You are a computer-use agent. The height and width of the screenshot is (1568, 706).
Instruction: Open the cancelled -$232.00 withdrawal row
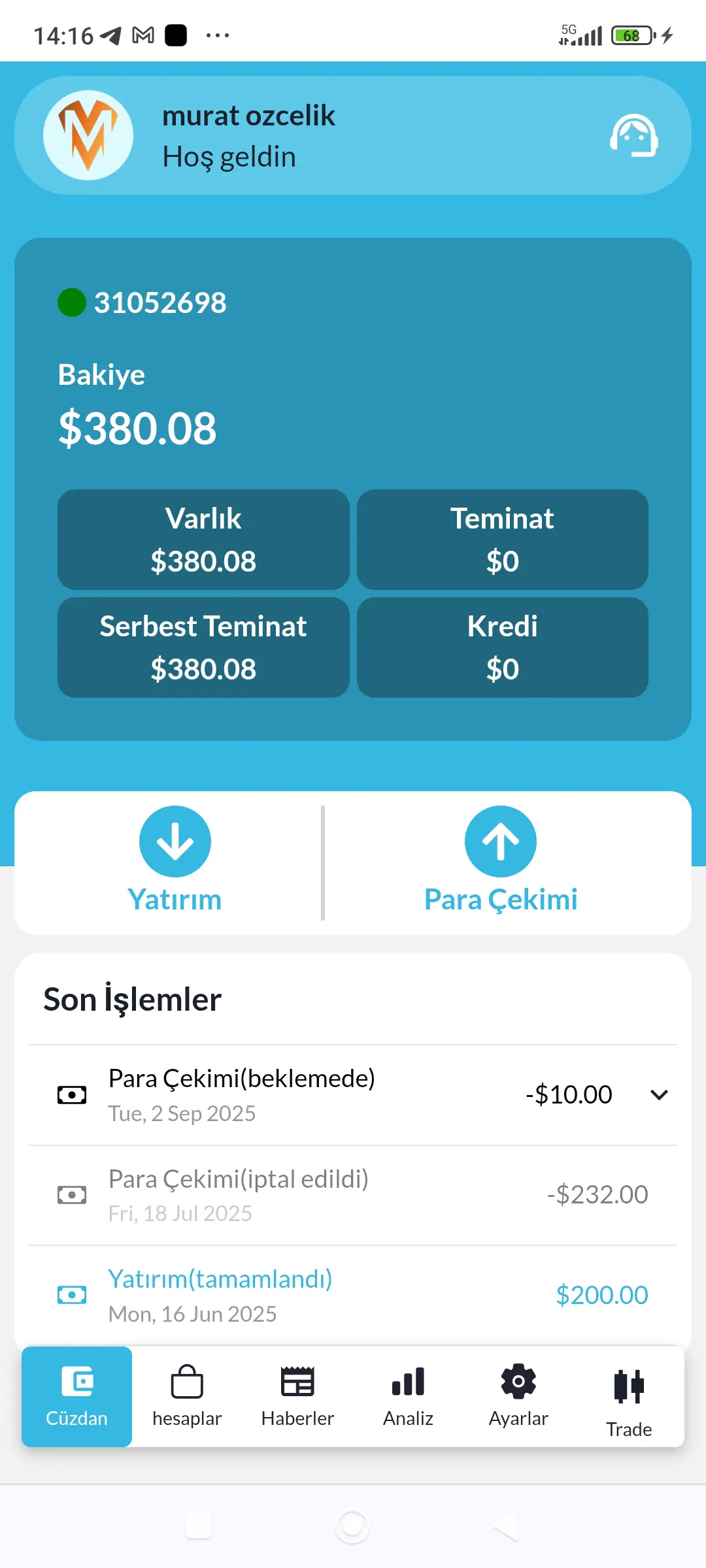(353, 1195)
